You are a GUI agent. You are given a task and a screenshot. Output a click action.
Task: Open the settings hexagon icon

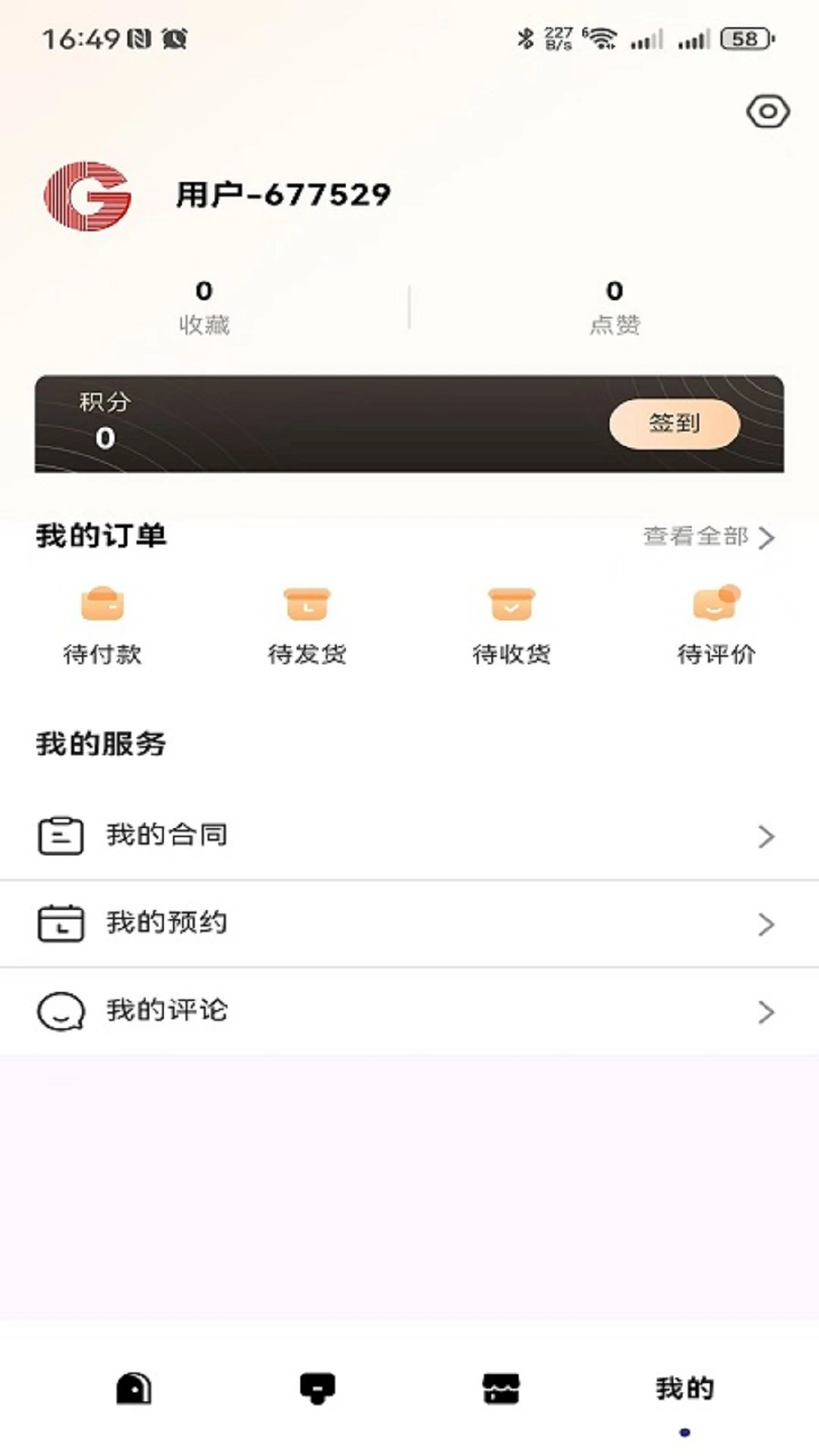tap(767, 112)
